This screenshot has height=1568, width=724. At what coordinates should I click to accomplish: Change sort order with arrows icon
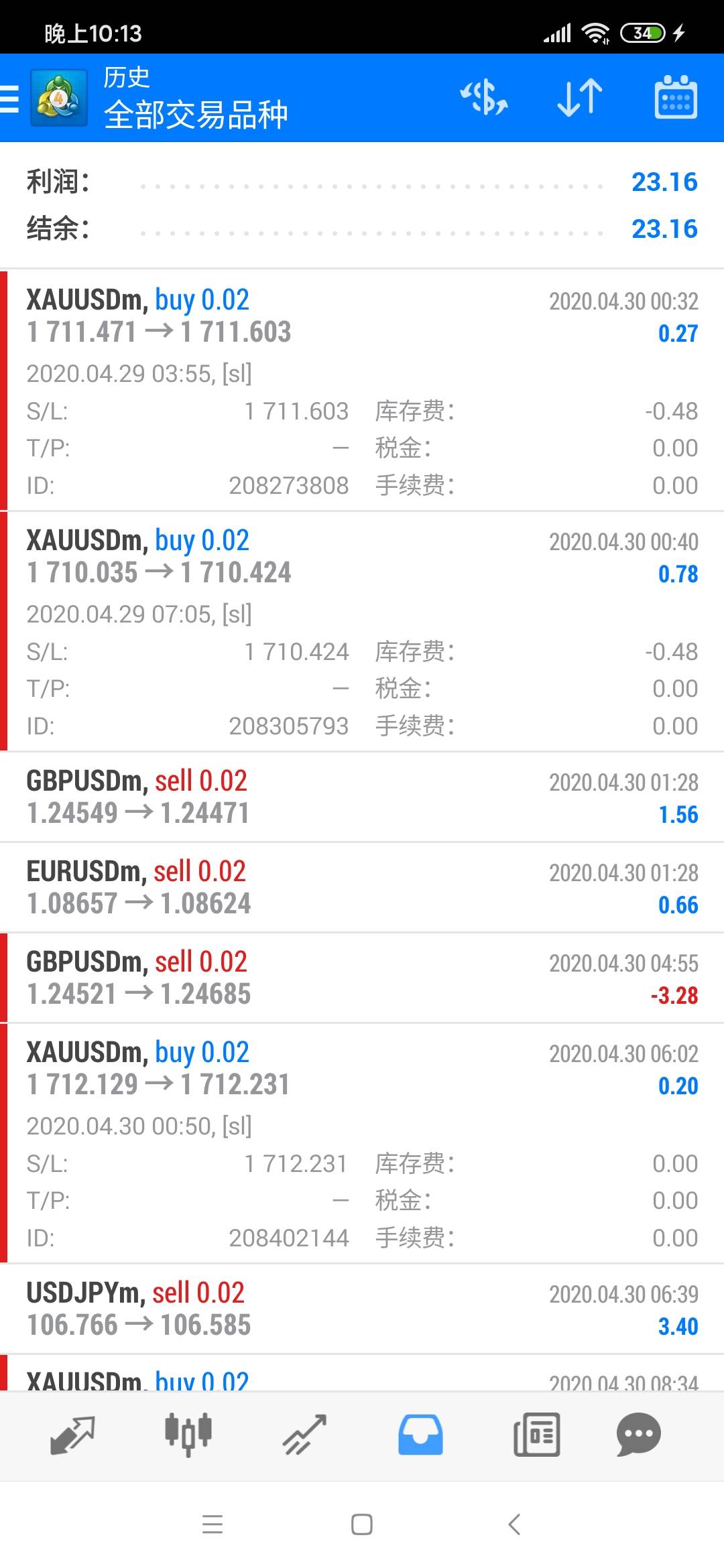(580, 97)
